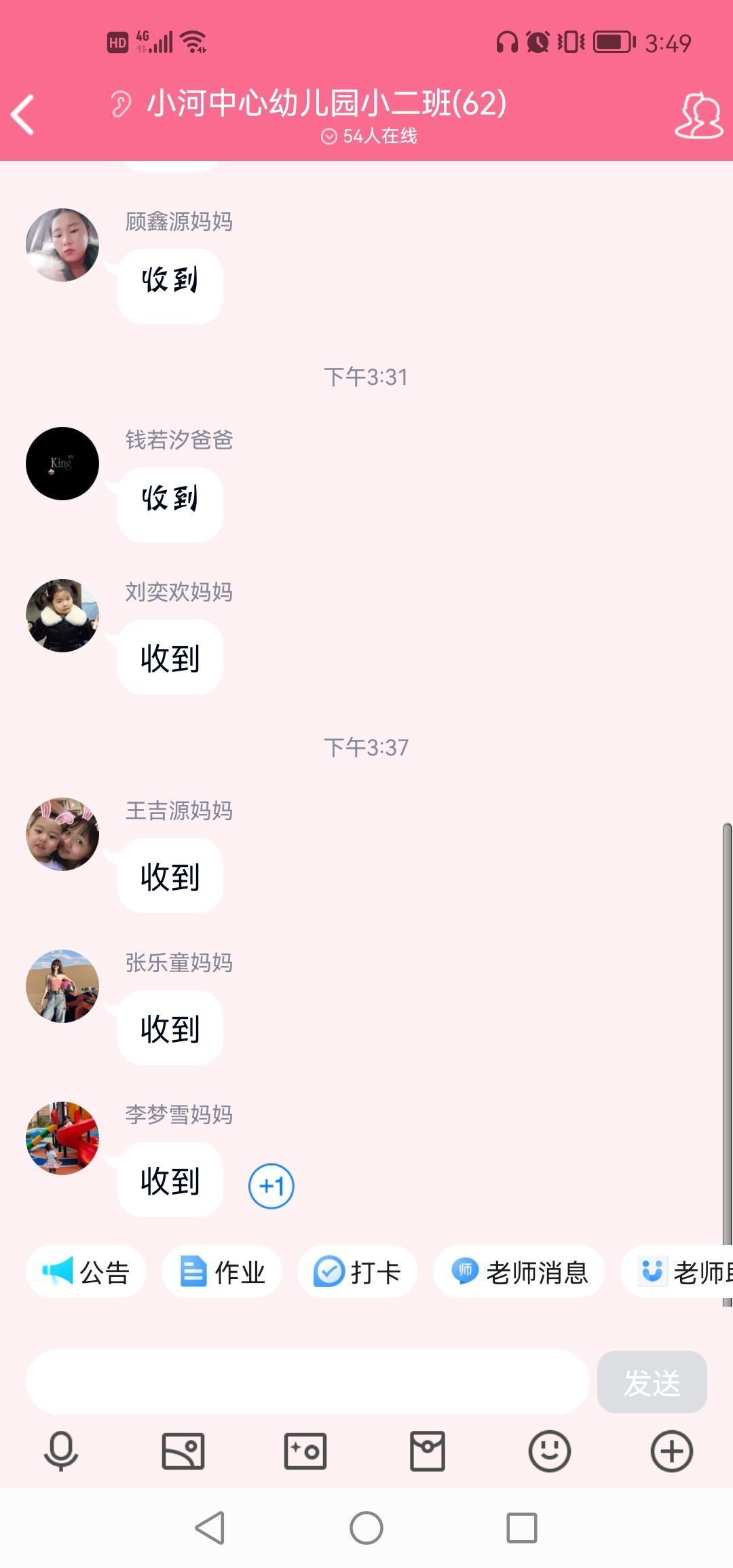
Task: Open the 公告 announcements chip
Action: [86, 1271]
